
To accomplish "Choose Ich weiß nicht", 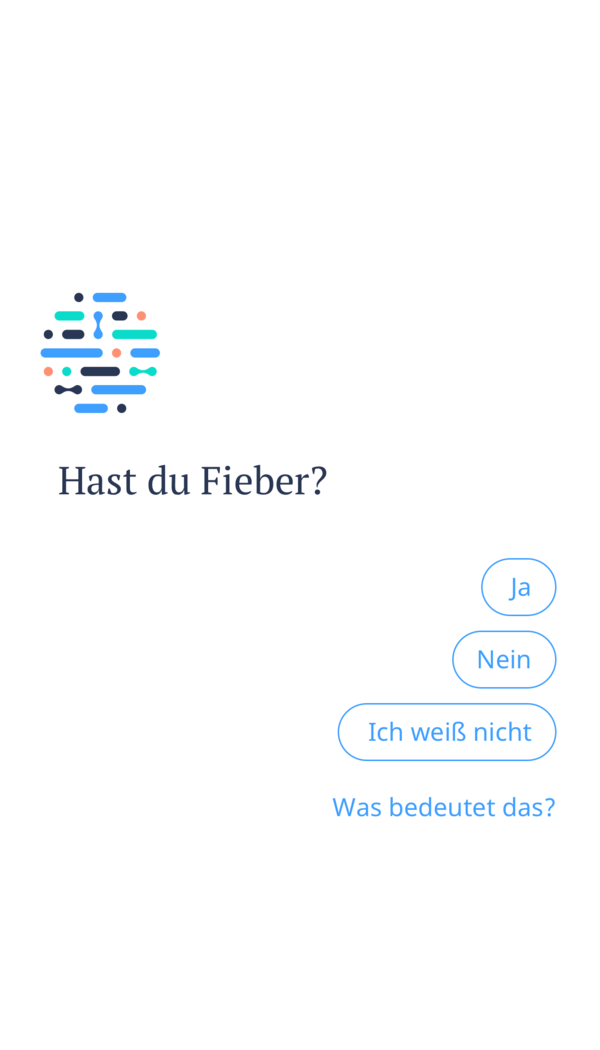I will tap(447, 732).
